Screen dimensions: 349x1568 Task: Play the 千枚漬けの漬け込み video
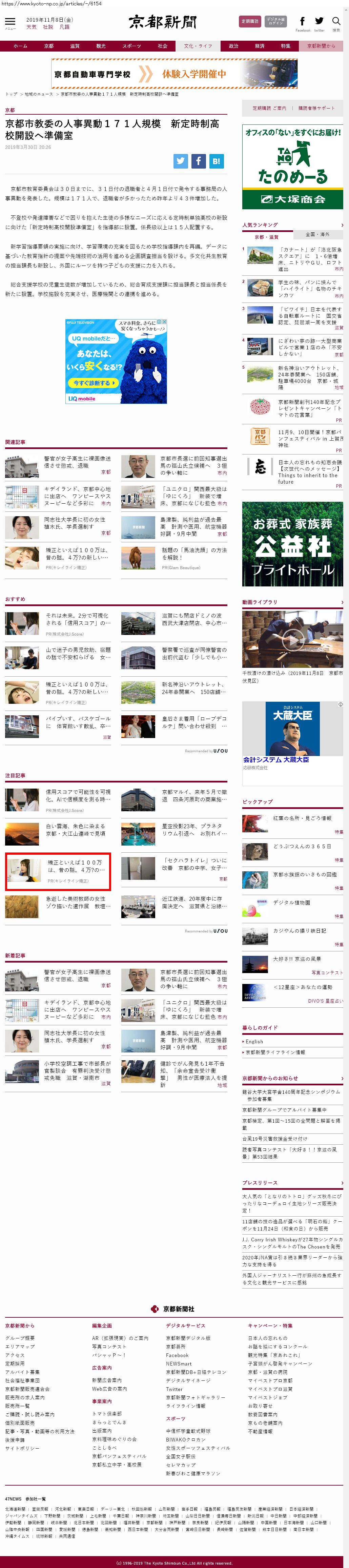(x=292, y=639)
